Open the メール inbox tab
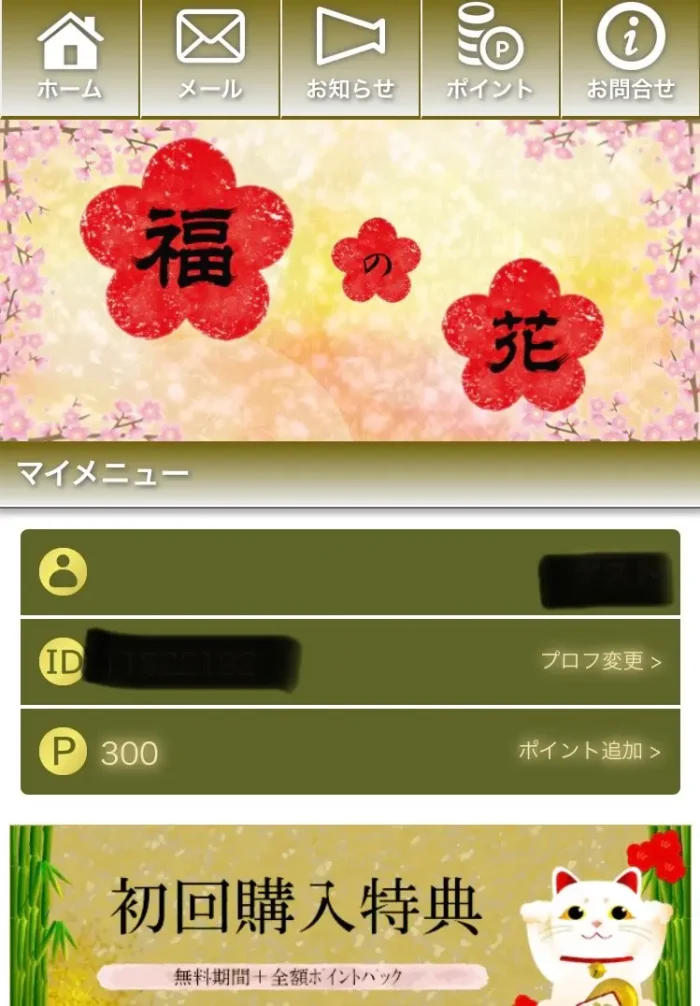Viewport: 700px width, 1006px height. point(210,57)
